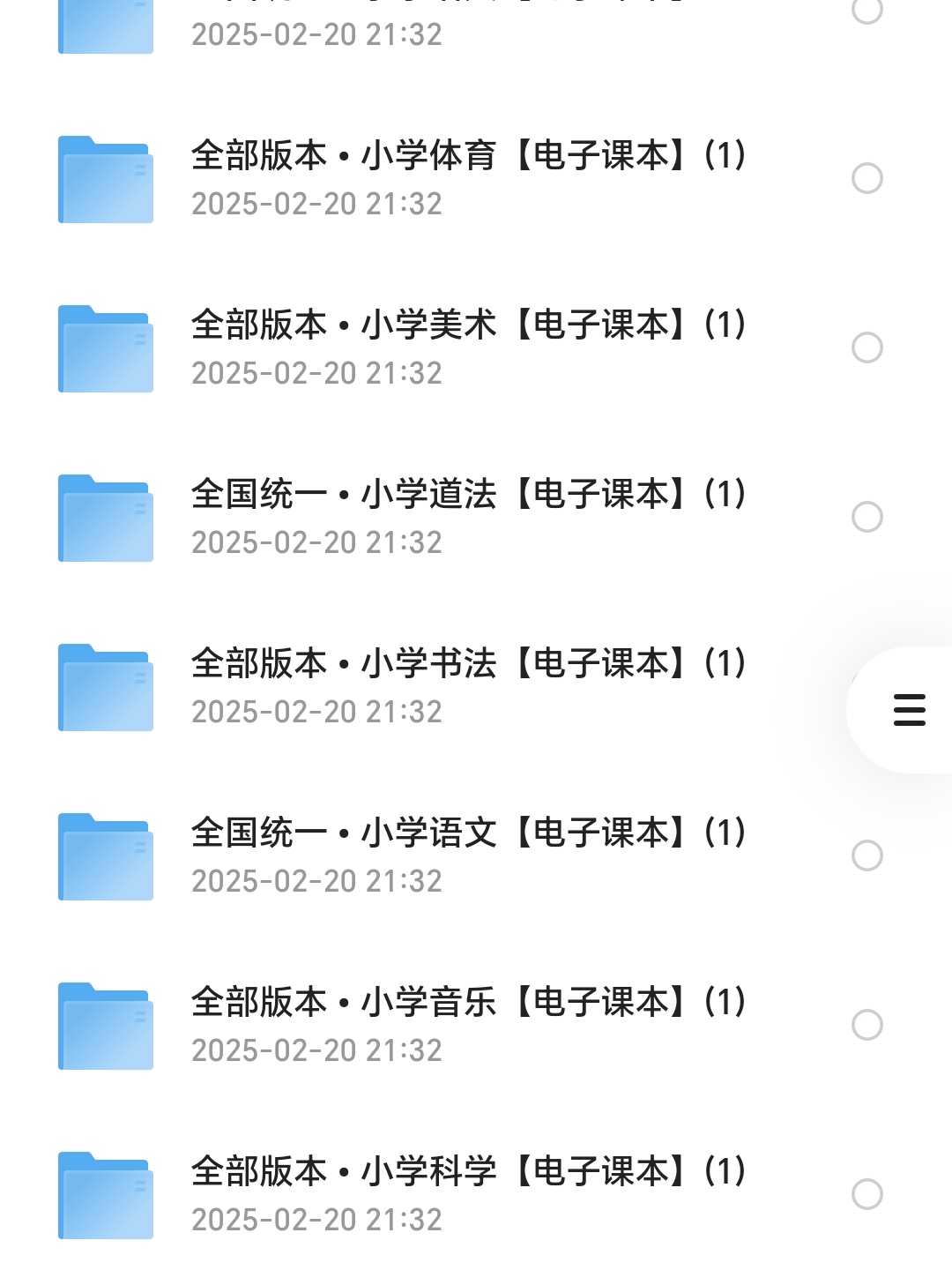952x1270 pixels.
Task: Select the 小学科学 folder's circle
Action: click(x=867, y=1194)
